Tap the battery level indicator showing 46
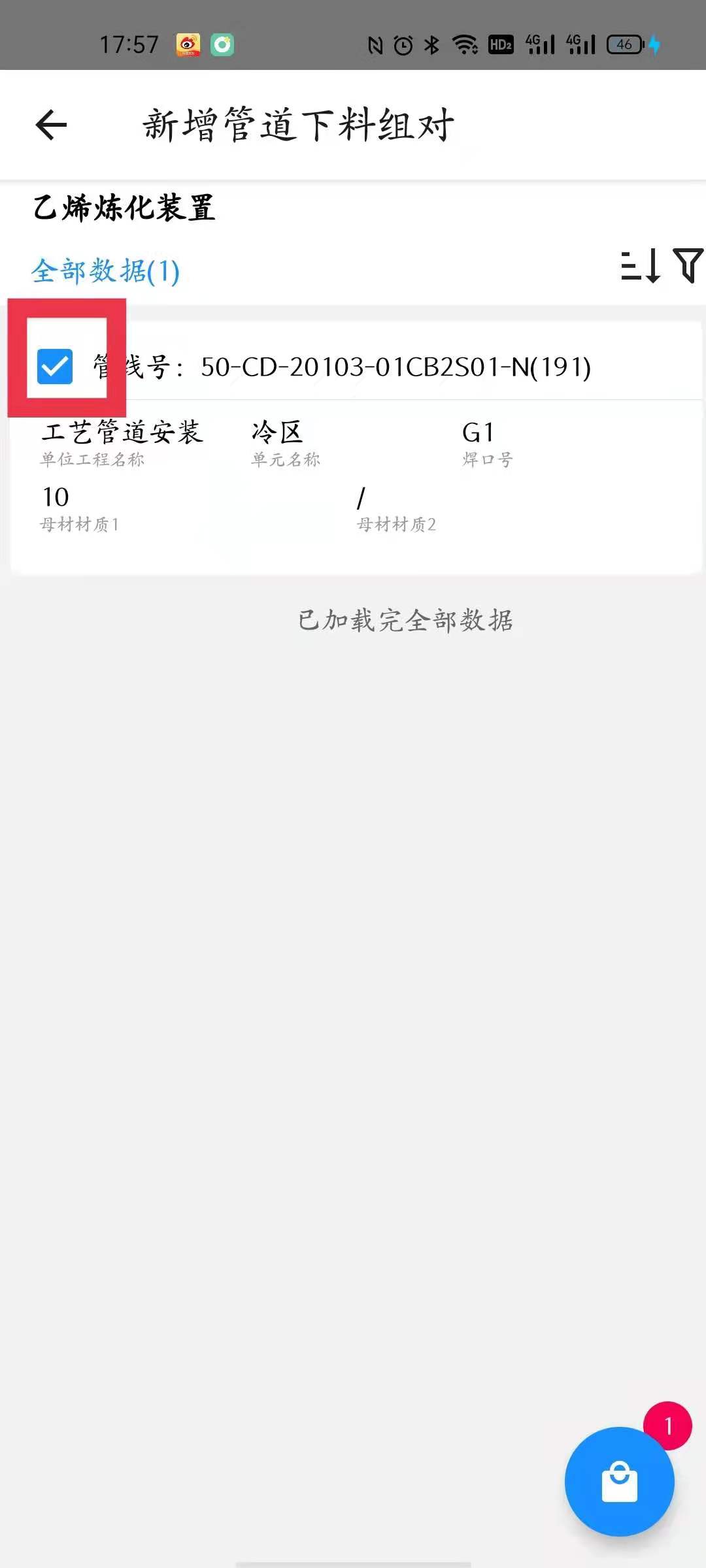706x1568 pixels. (x=623, y=44)
